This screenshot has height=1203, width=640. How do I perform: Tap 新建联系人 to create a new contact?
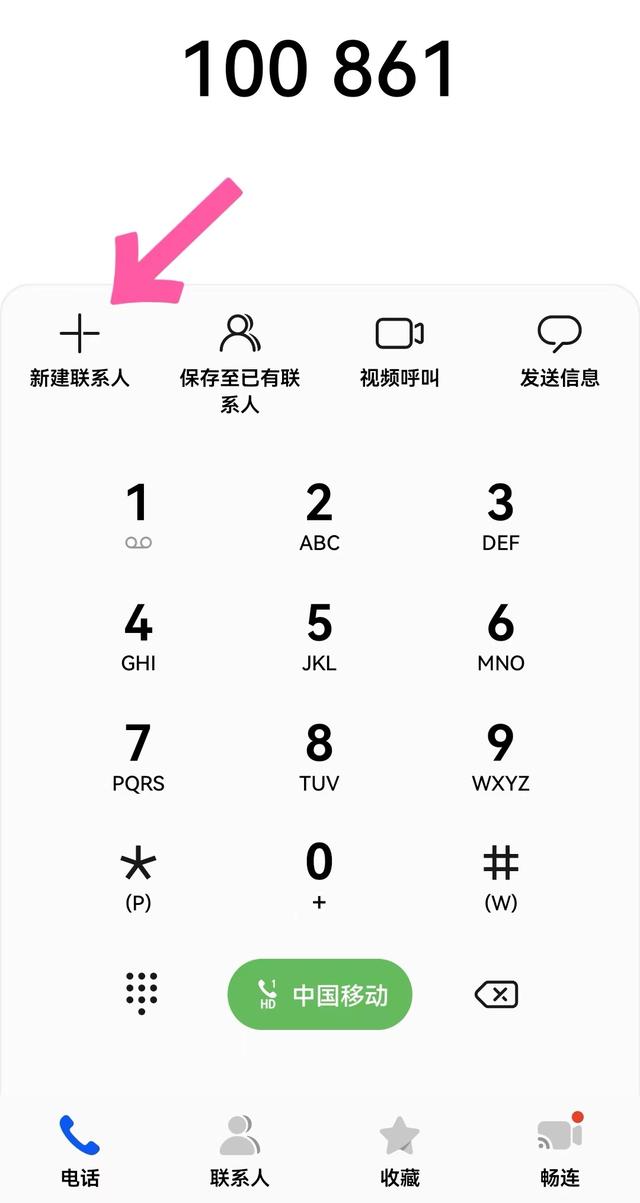pyautogui.click(x=80, y=350)
